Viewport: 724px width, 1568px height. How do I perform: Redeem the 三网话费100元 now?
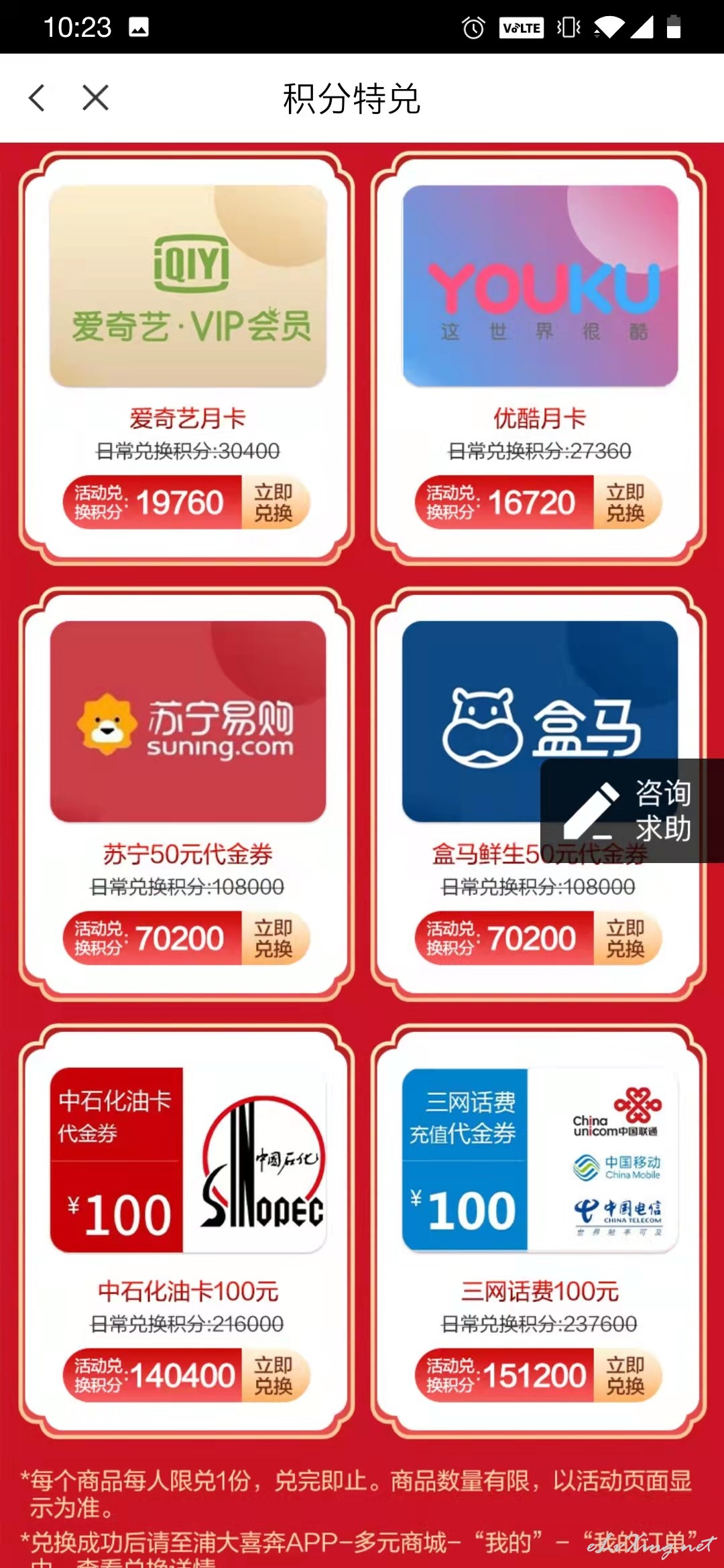coord(626,1375)
